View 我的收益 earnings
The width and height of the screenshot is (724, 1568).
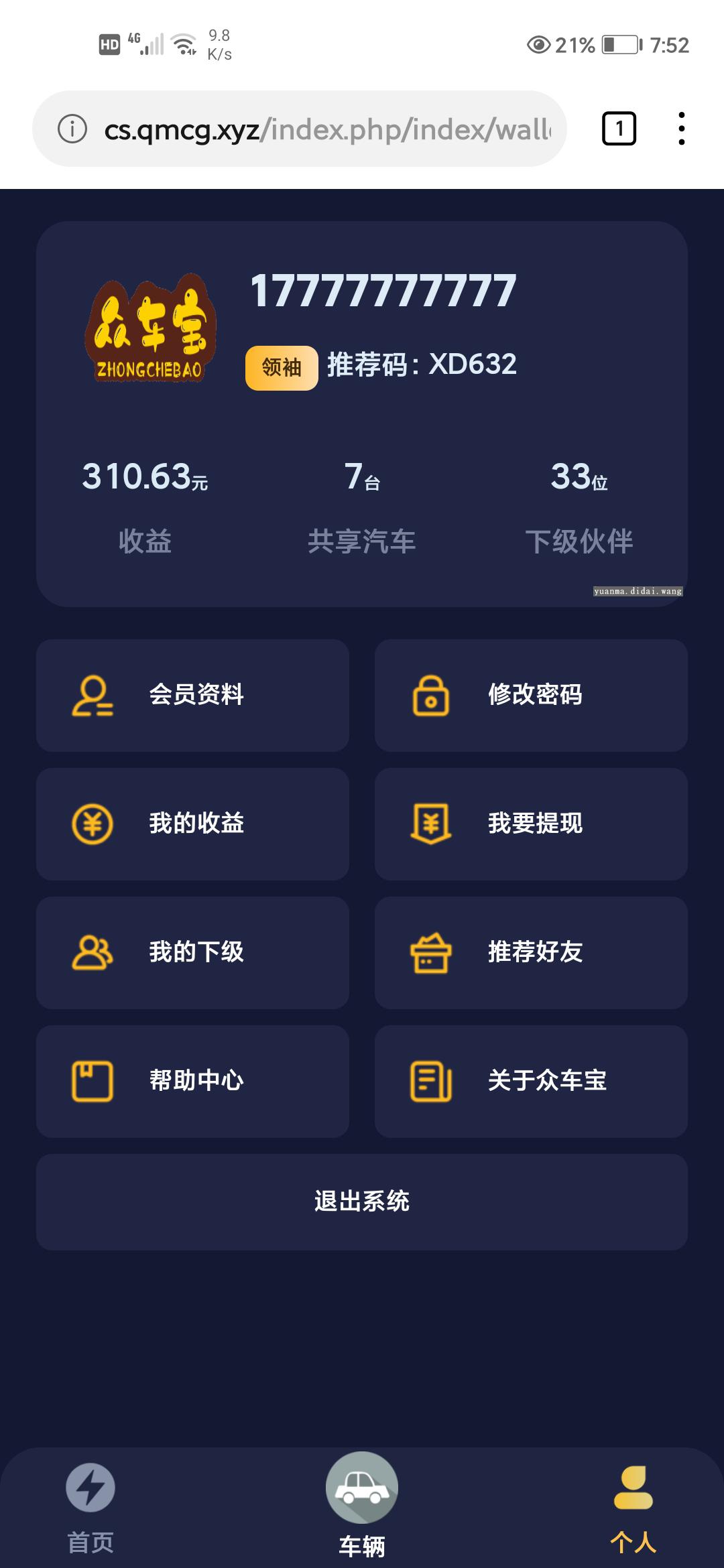192,824
